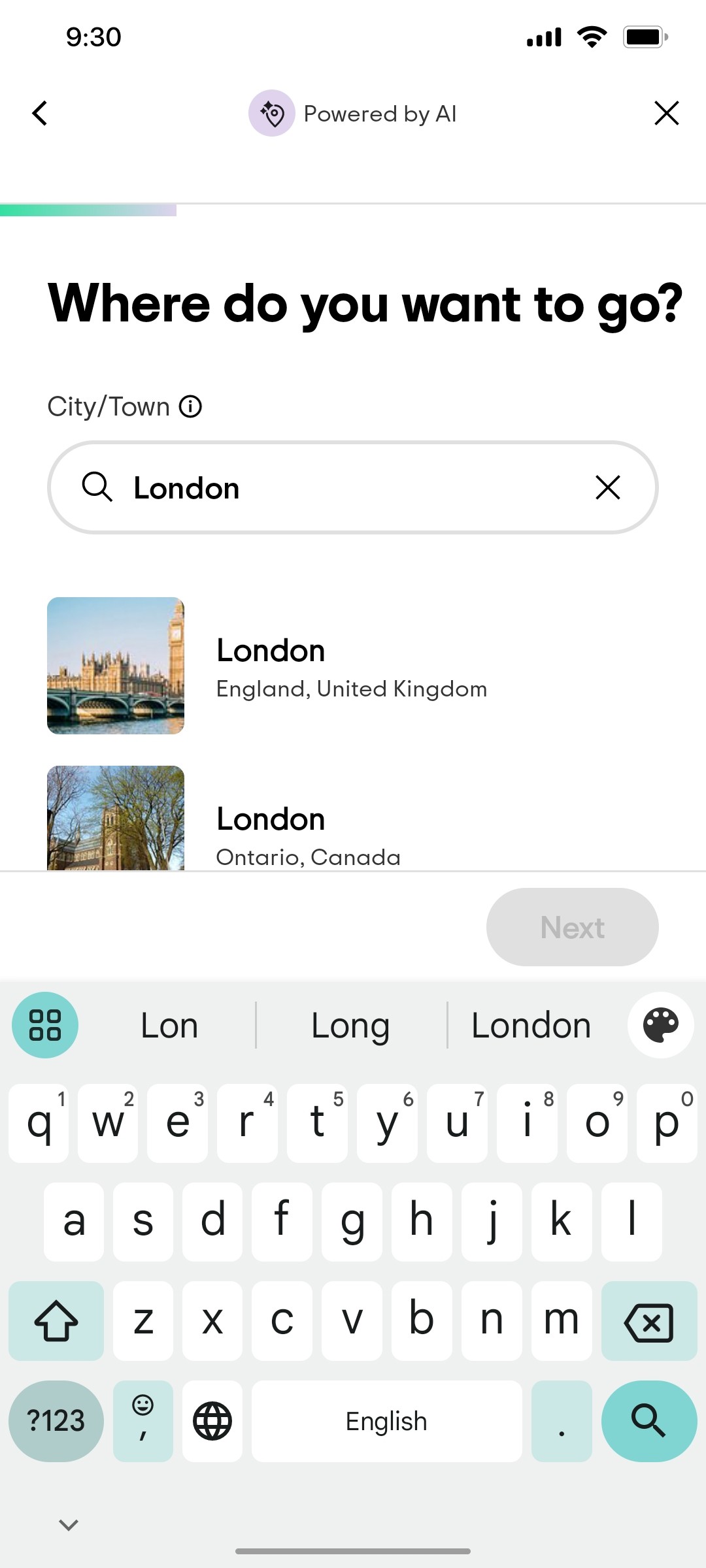Select London, England, United Kingdom

pos(351,666)
